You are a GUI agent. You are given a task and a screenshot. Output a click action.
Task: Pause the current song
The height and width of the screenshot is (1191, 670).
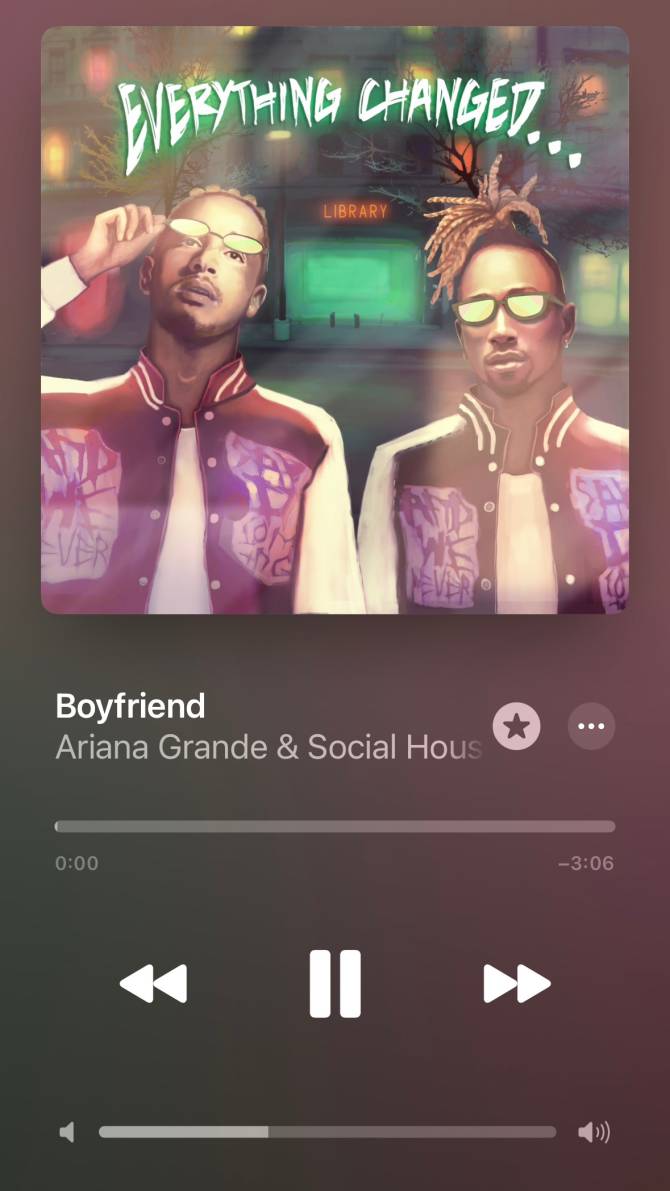pyautogui.click(x=334, y=984)
